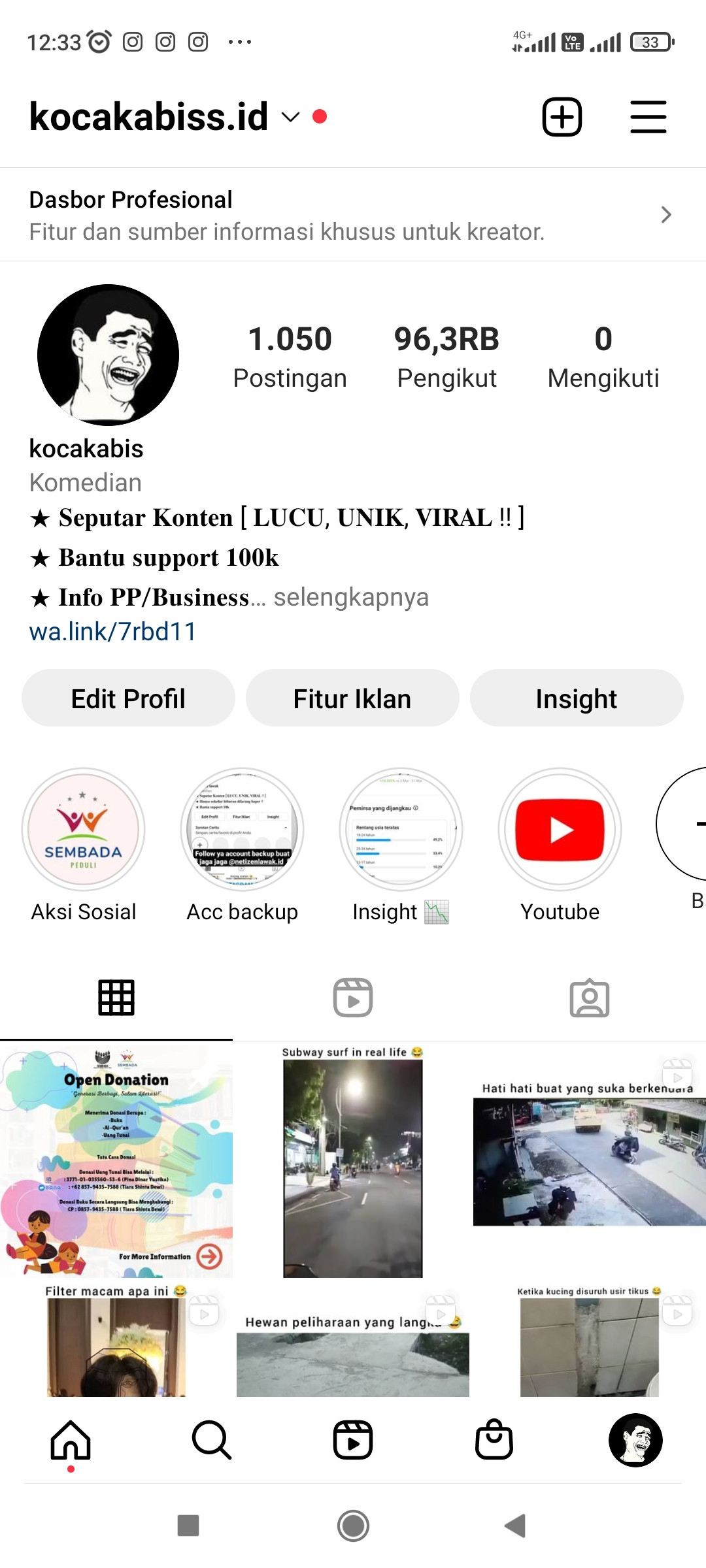Open the wa.link/7rbd11 link
The width and height of the screenshot is (706, 1568).
tap(112, 632)
